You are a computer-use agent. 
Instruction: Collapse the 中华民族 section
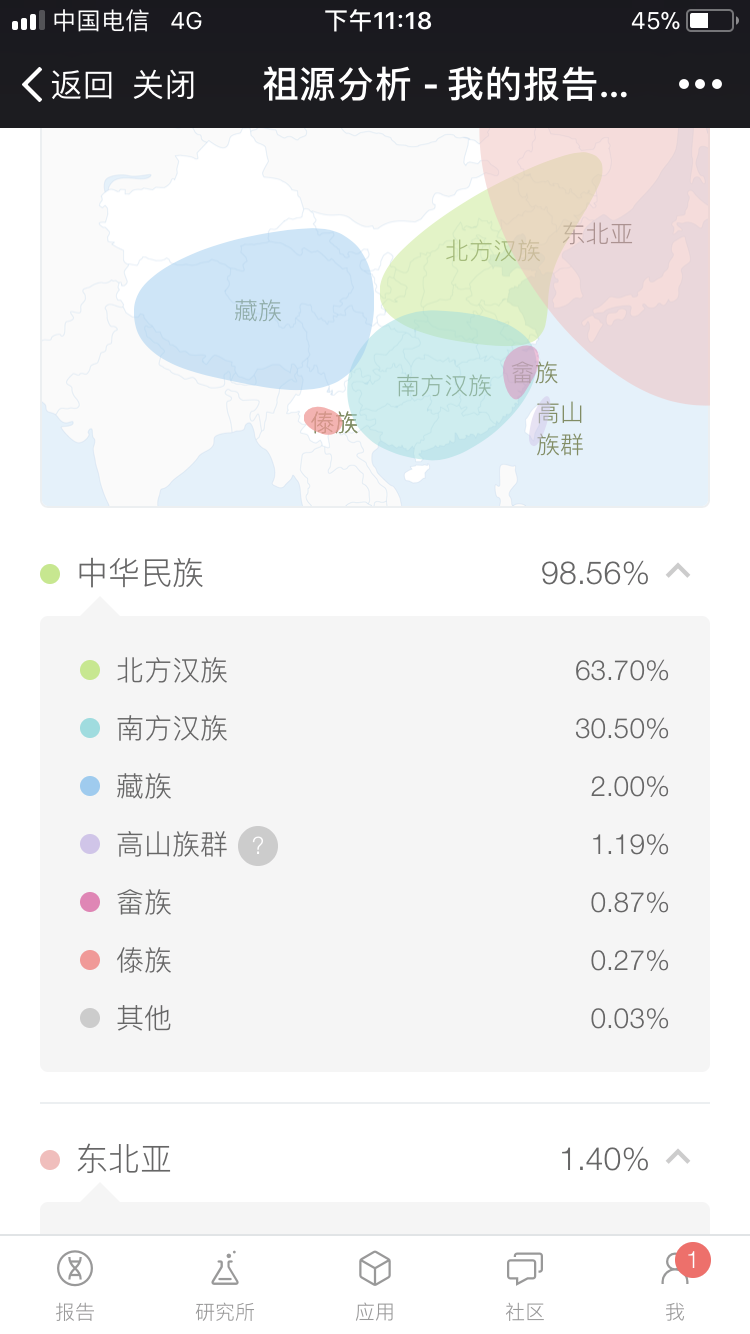point(678,572)
